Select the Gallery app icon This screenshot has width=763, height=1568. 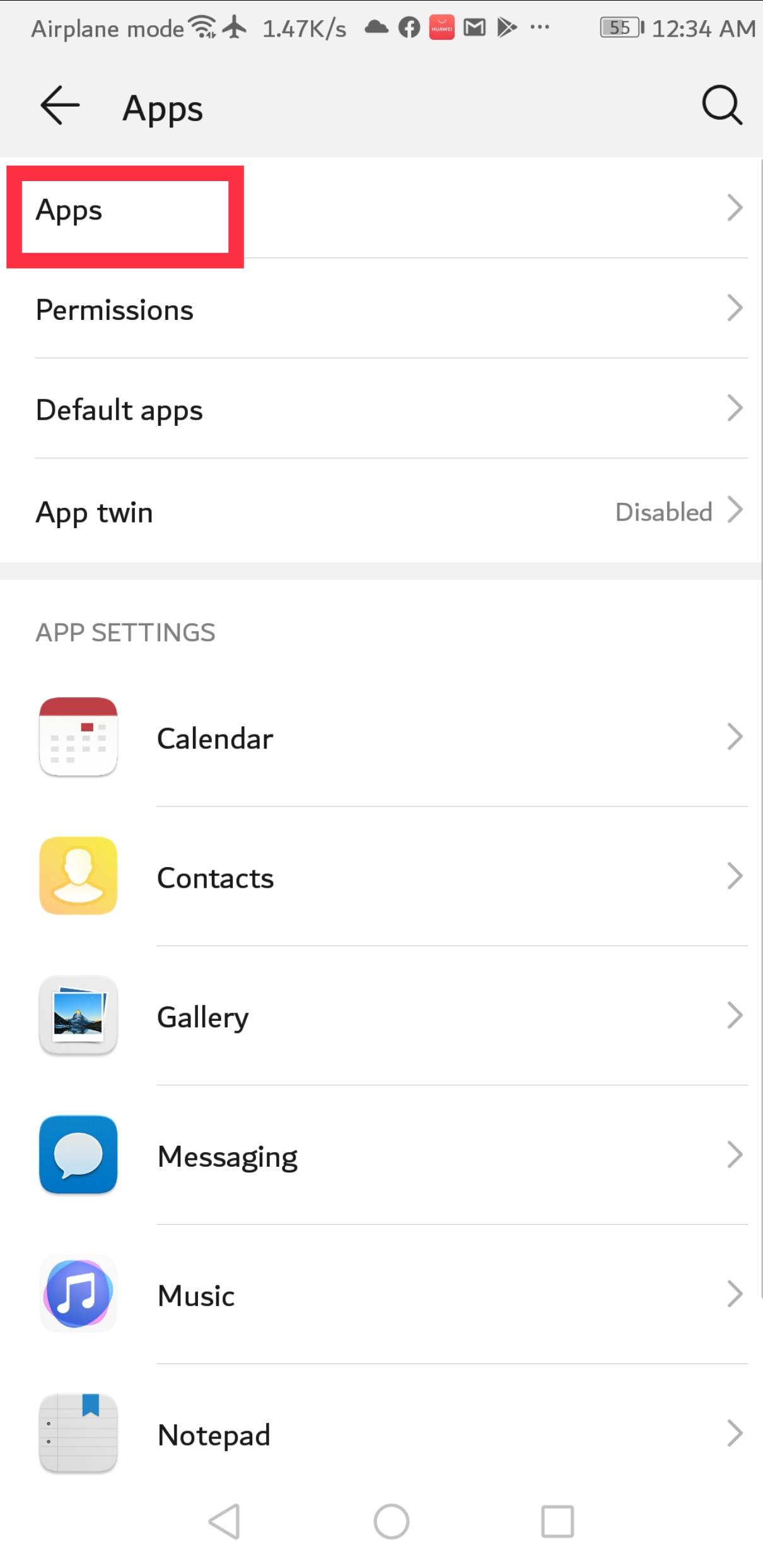(78, 1016)
